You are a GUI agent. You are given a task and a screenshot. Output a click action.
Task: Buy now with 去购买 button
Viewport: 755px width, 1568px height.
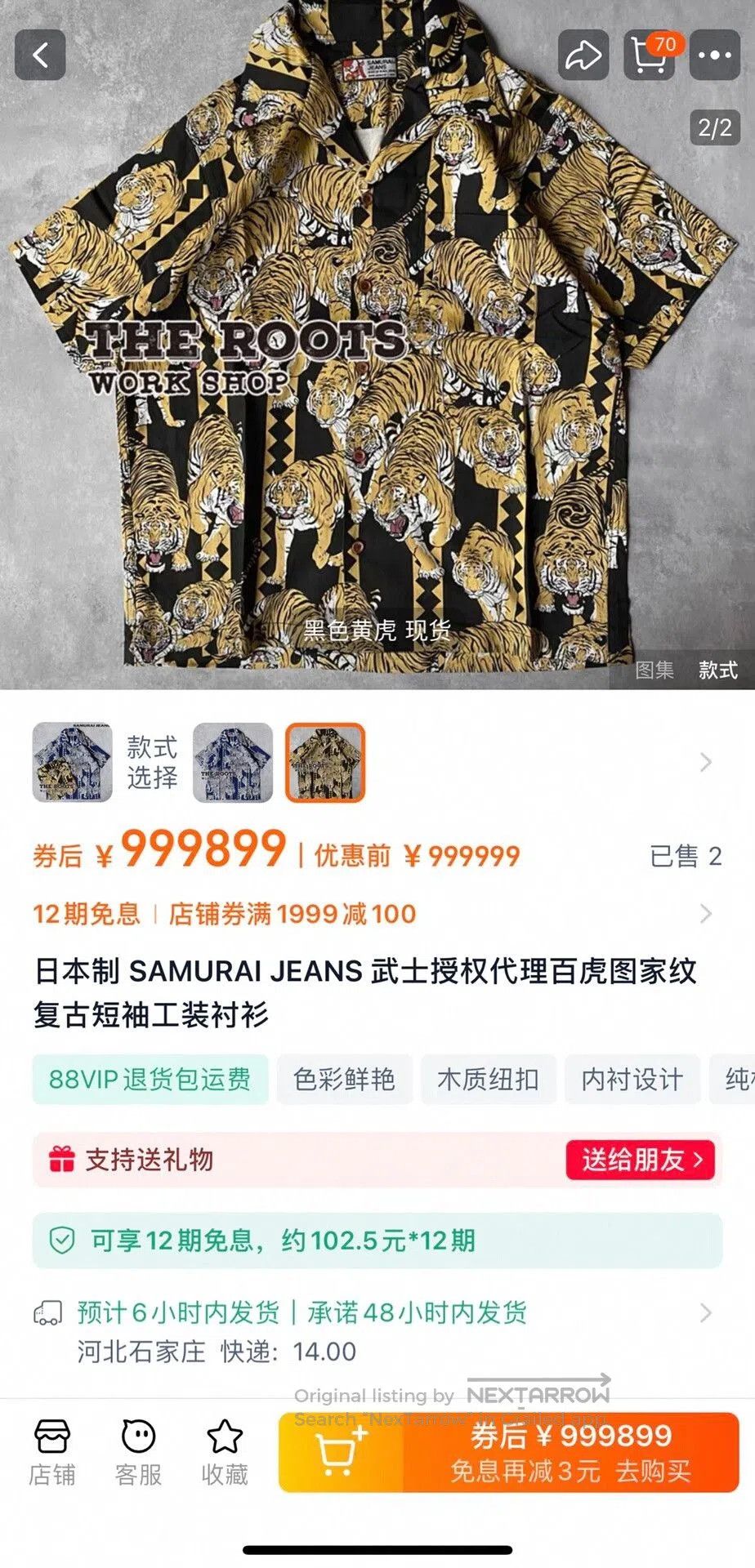click(571, 1453)
